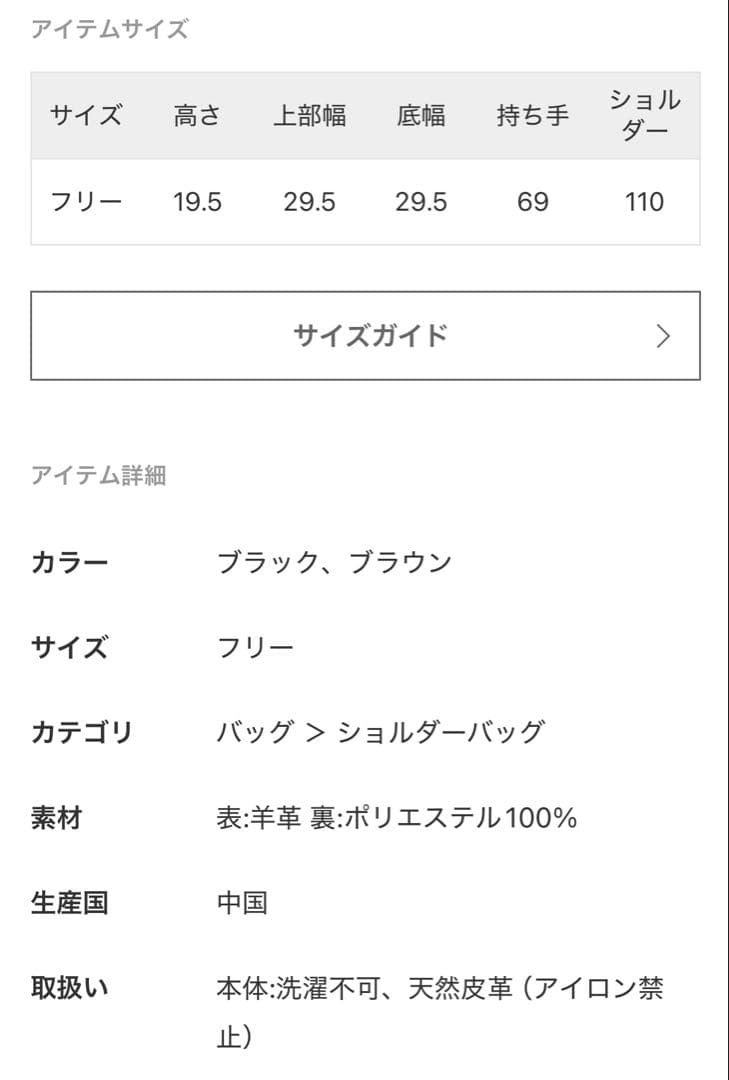
Task: Open the サイズガイド size guide
Action: 365,336
